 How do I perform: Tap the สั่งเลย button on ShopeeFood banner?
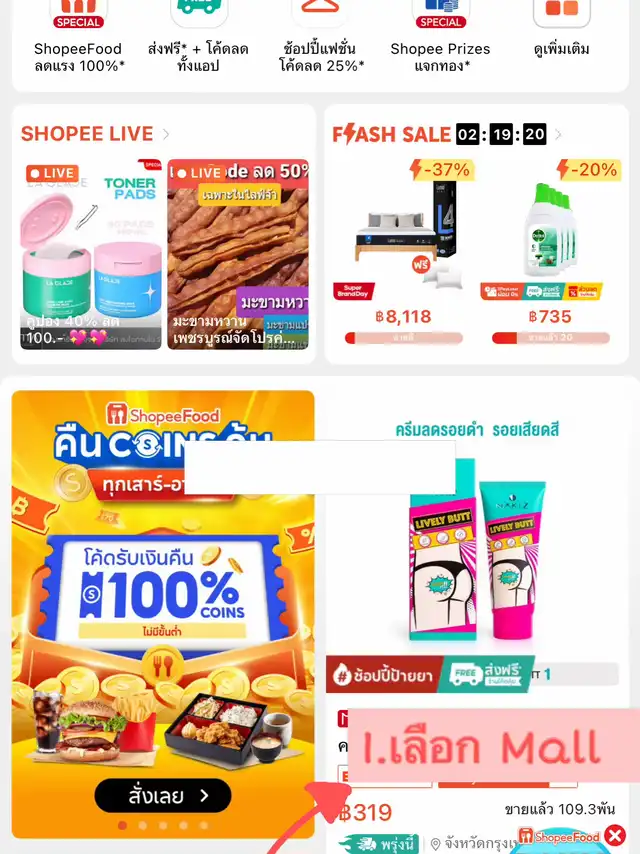point(163,796)
